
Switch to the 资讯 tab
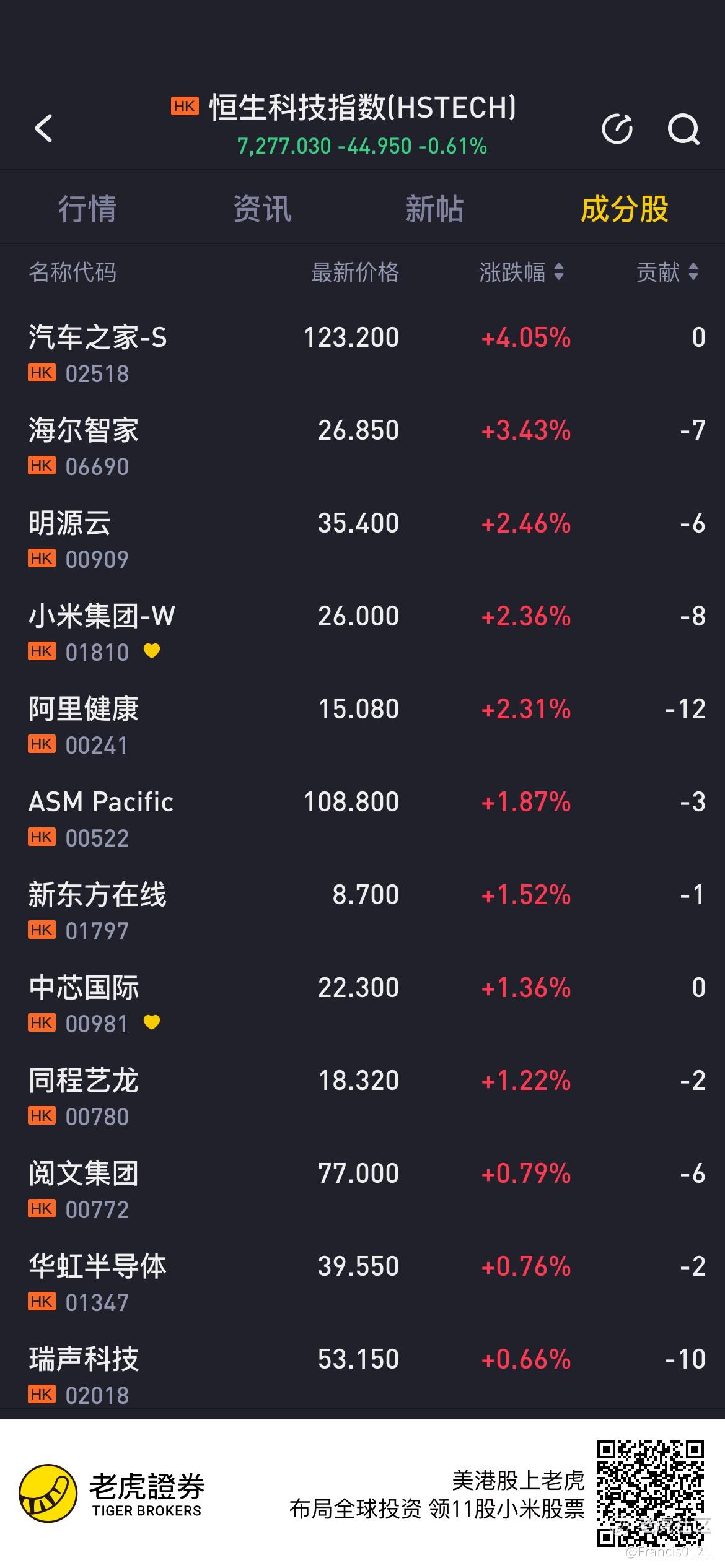(x=262, y=209)
